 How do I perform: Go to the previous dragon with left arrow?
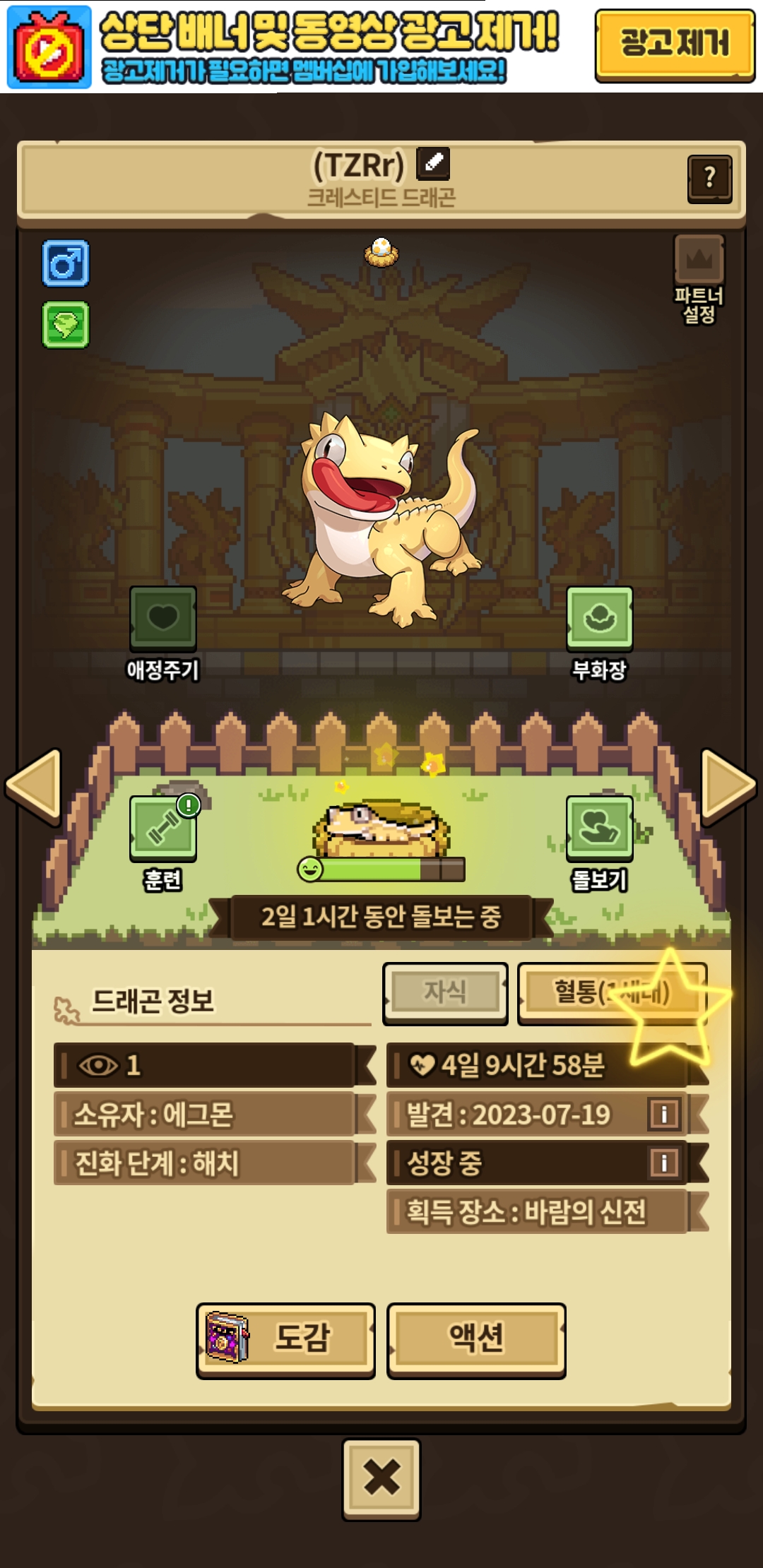(x=34, y=787)
